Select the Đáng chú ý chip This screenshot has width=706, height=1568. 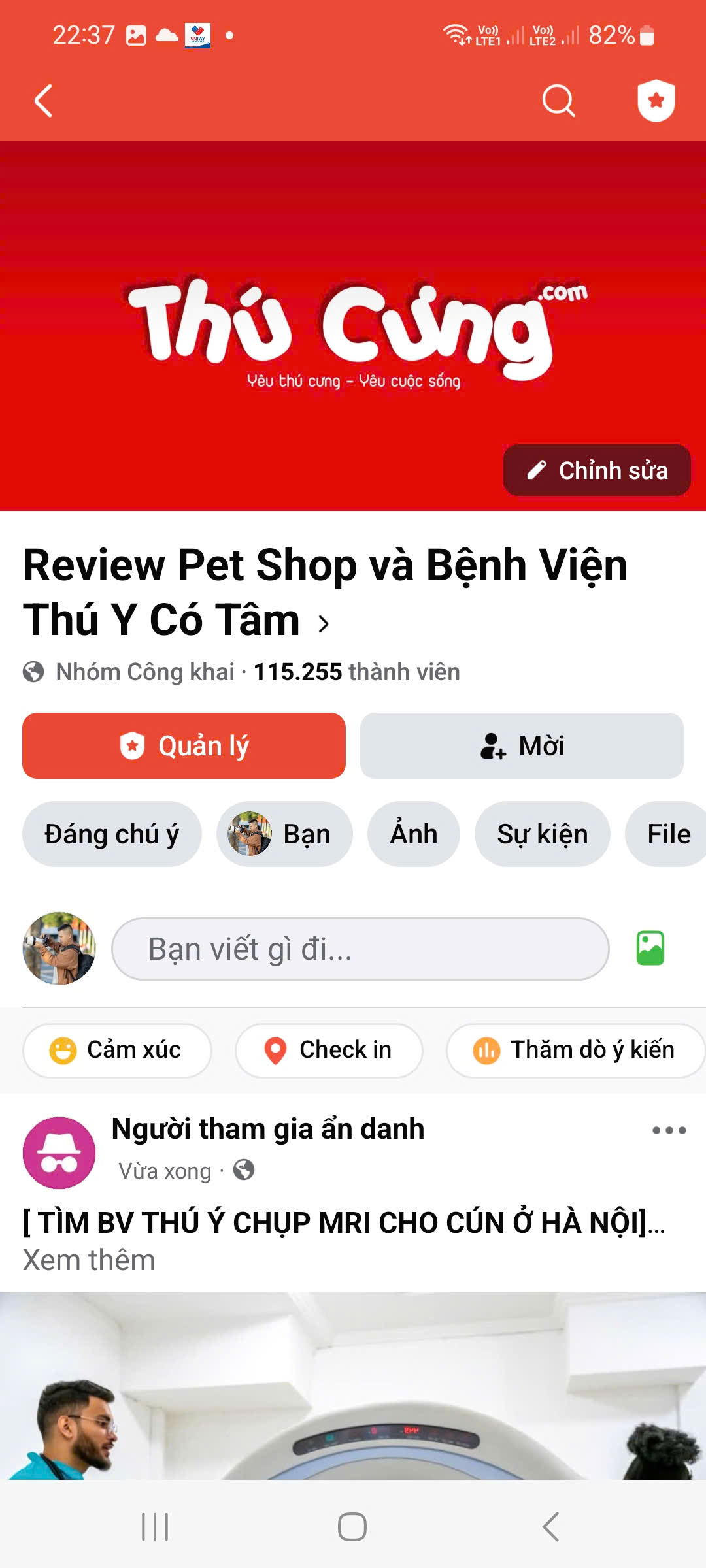pos(112,834)
